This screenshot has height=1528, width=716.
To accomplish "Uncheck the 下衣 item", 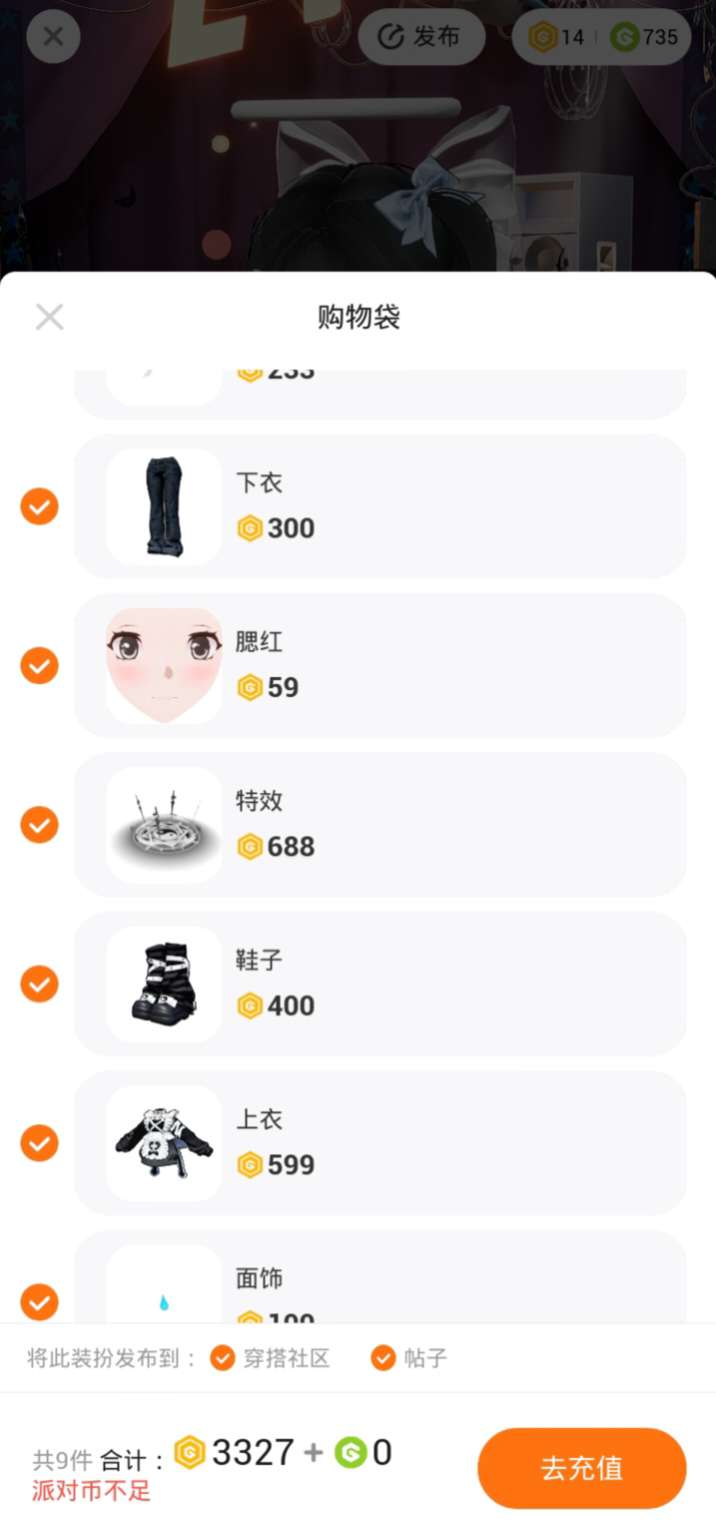I will coord(39,506).
